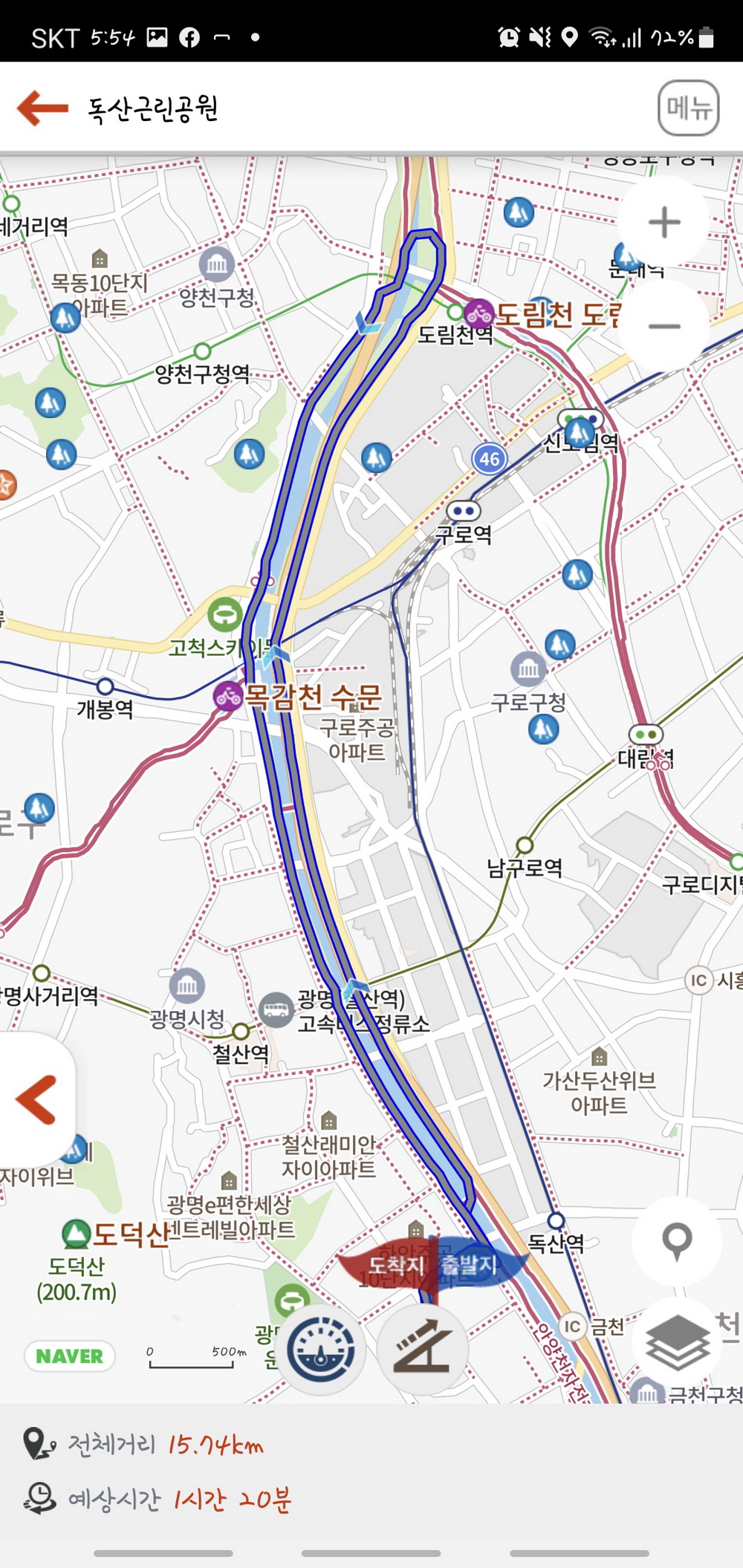The image size is (743, 1568).
Task: Expand the side panel with left chevron
Action: (x=36, y=1099)
